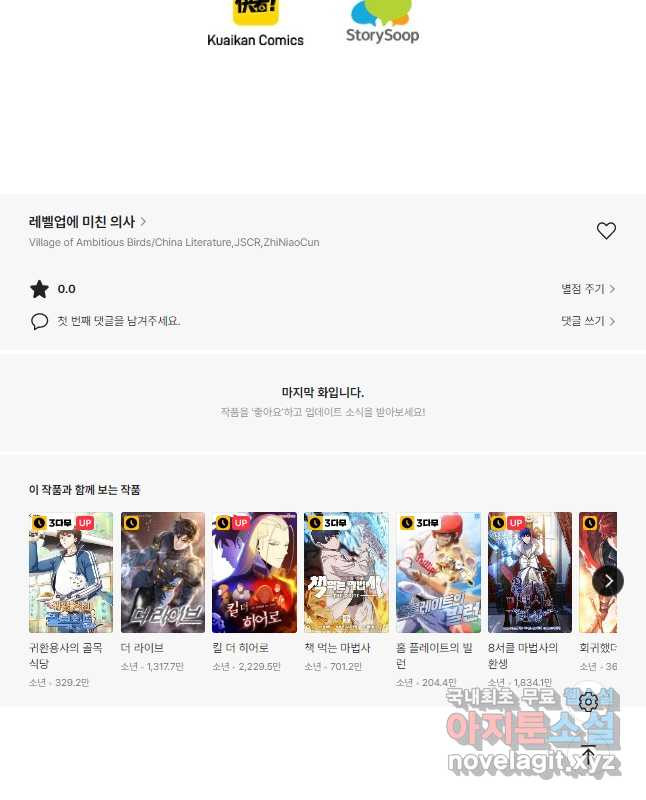The height and width of the screenshot is (800, 646).
Task: Jump back to top of page
Action: pyautogui.click(x=589, y=755)
